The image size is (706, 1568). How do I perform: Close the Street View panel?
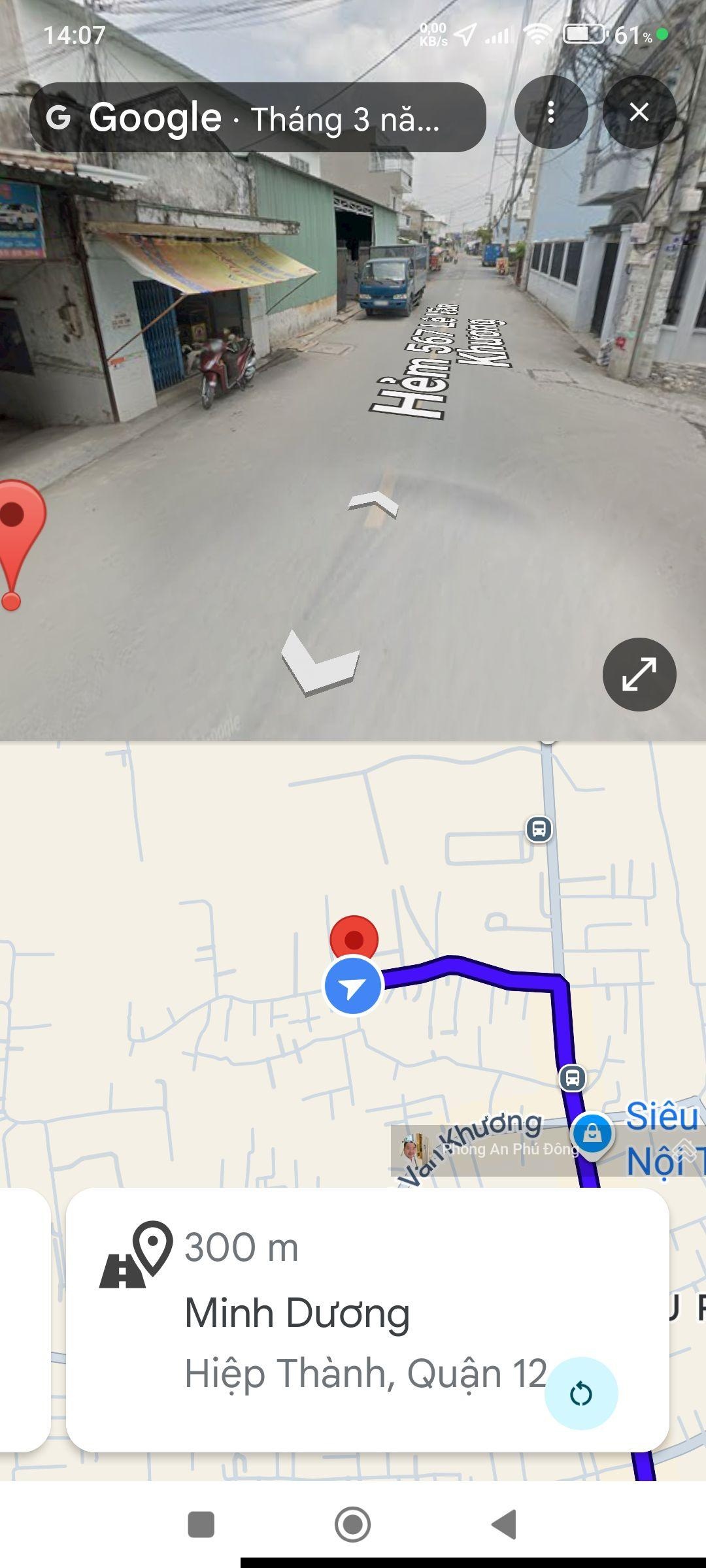[x=639, y=112]
